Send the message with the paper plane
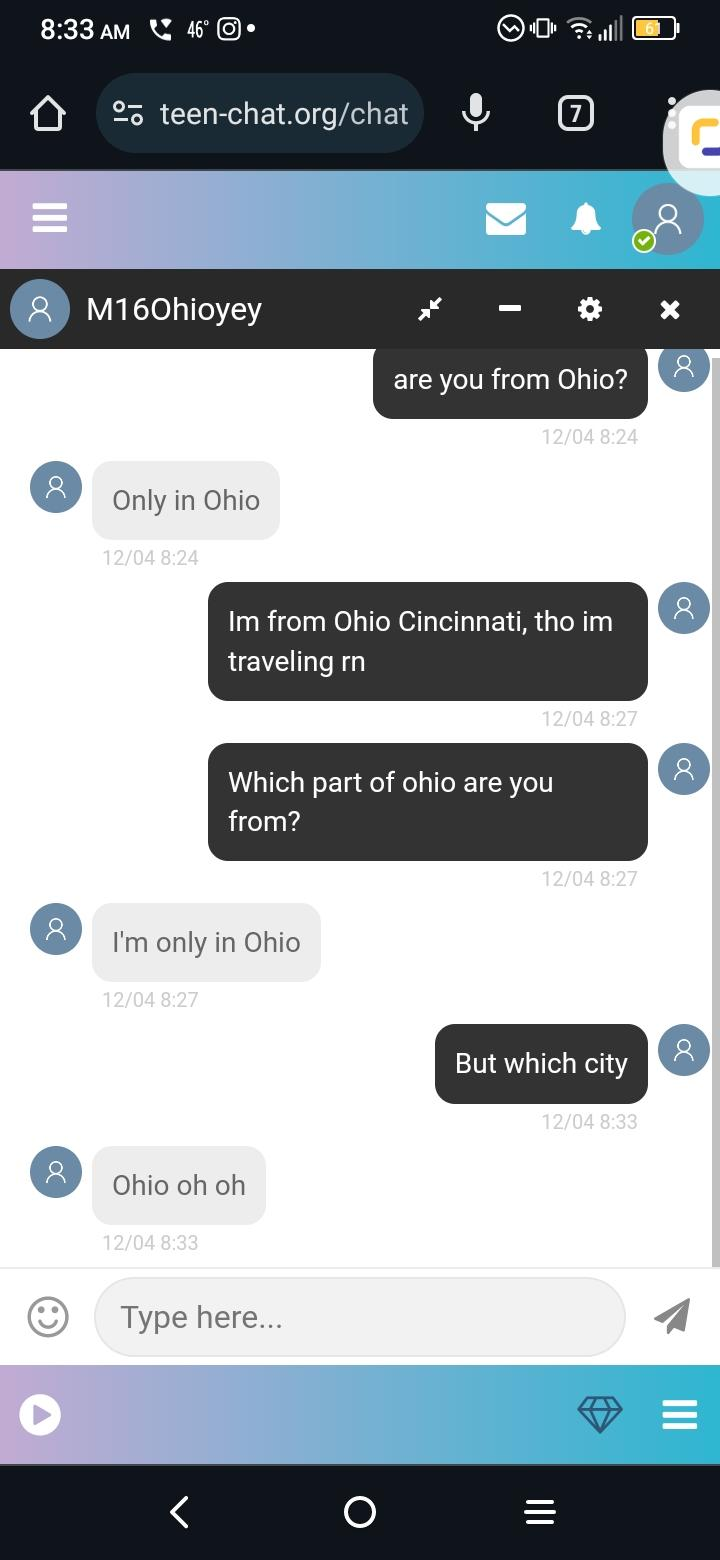This screenshot has width=720, height=1560. 672,1317
